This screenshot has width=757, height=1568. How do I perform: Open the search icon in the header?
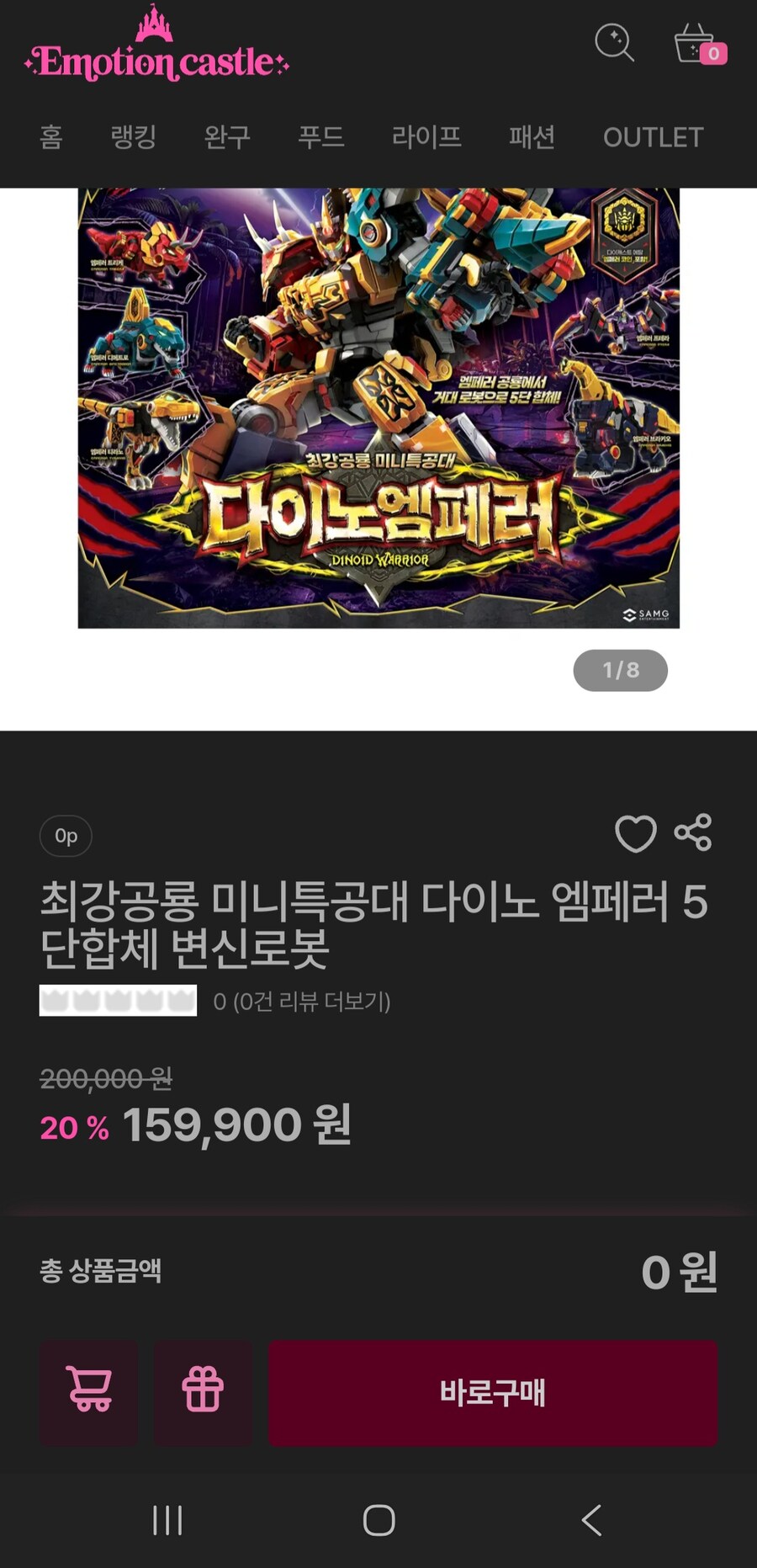pos(614,42)
